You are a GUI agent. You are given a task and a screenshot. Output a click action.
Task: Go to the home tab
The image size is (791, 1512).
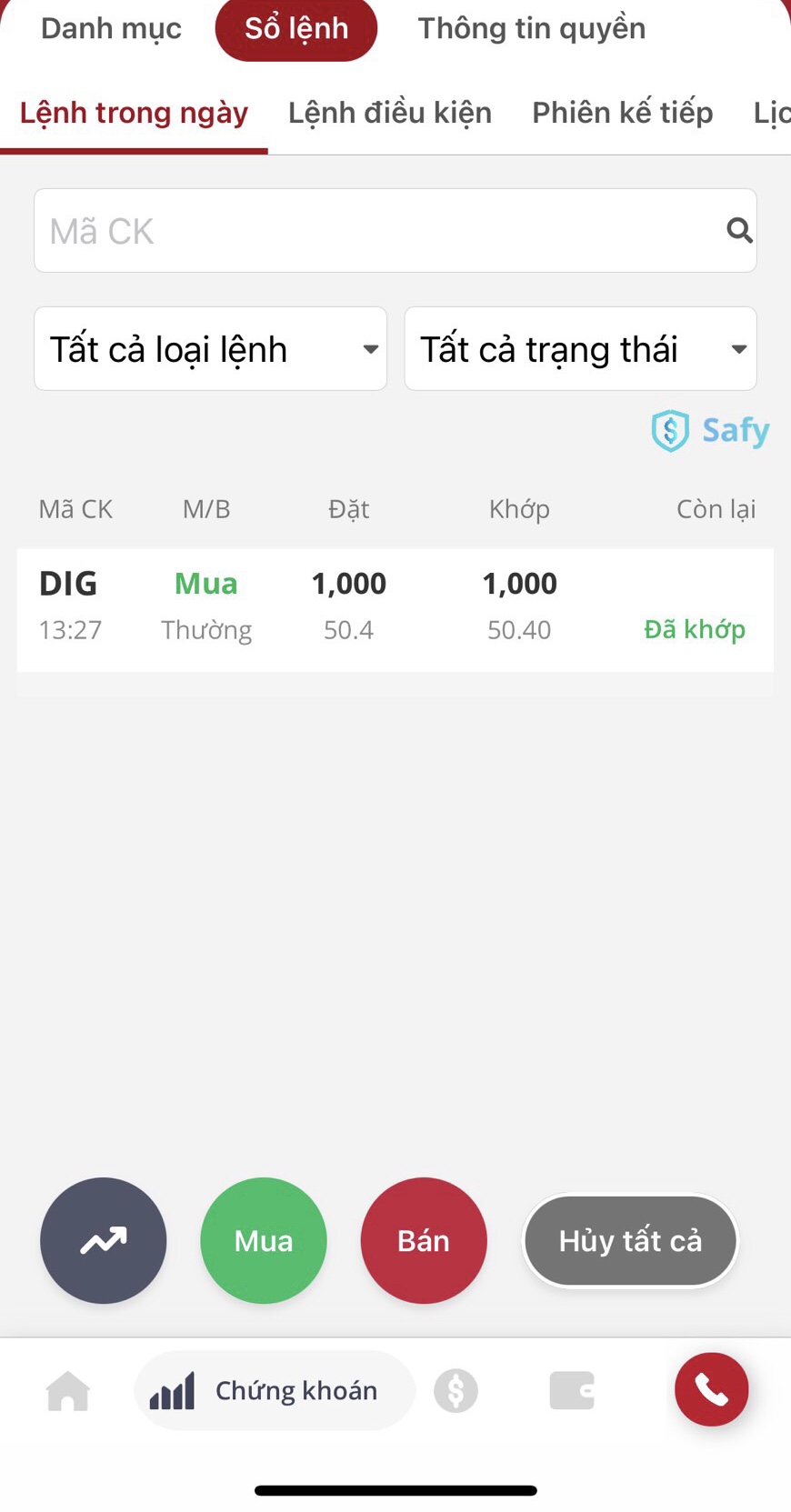click(68, 1390)
